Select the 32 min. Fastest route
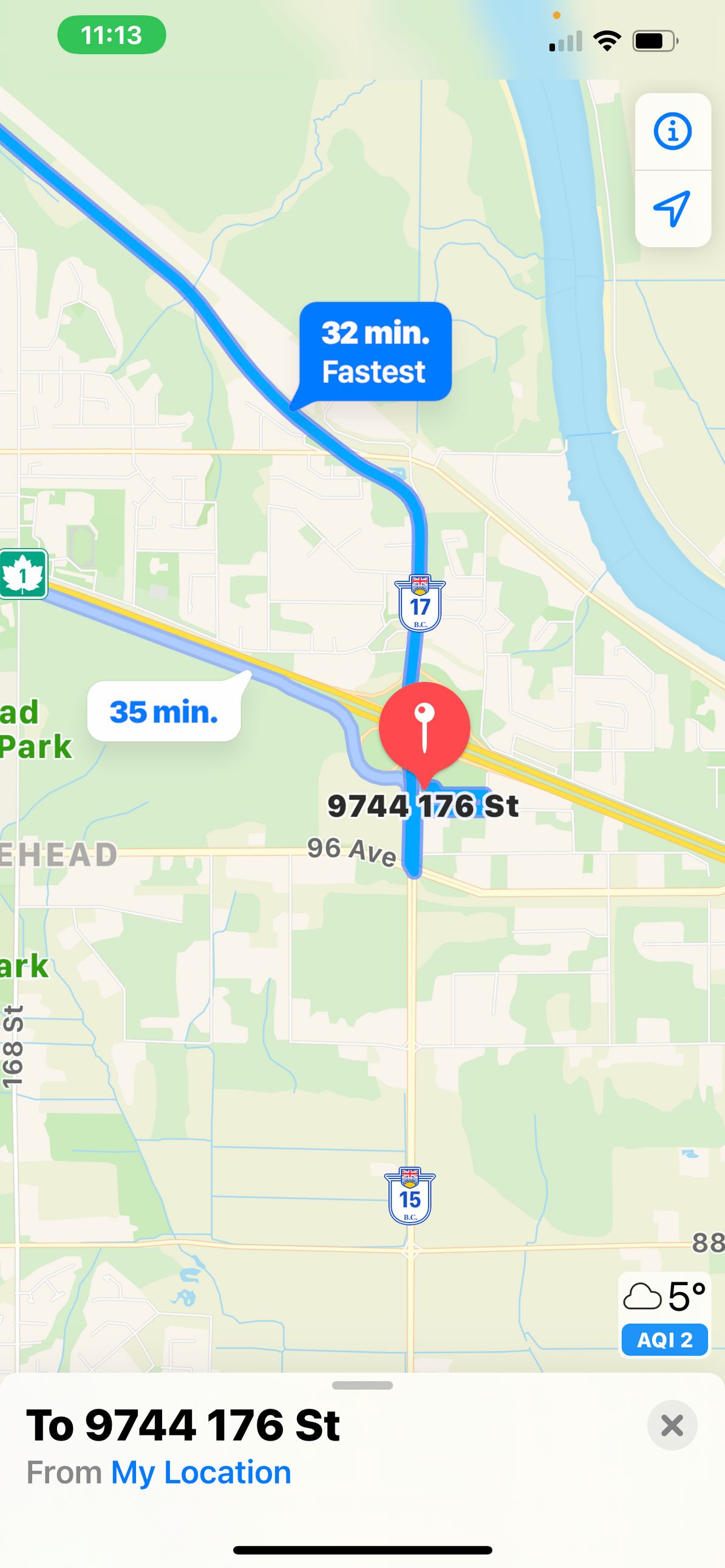 375,352
